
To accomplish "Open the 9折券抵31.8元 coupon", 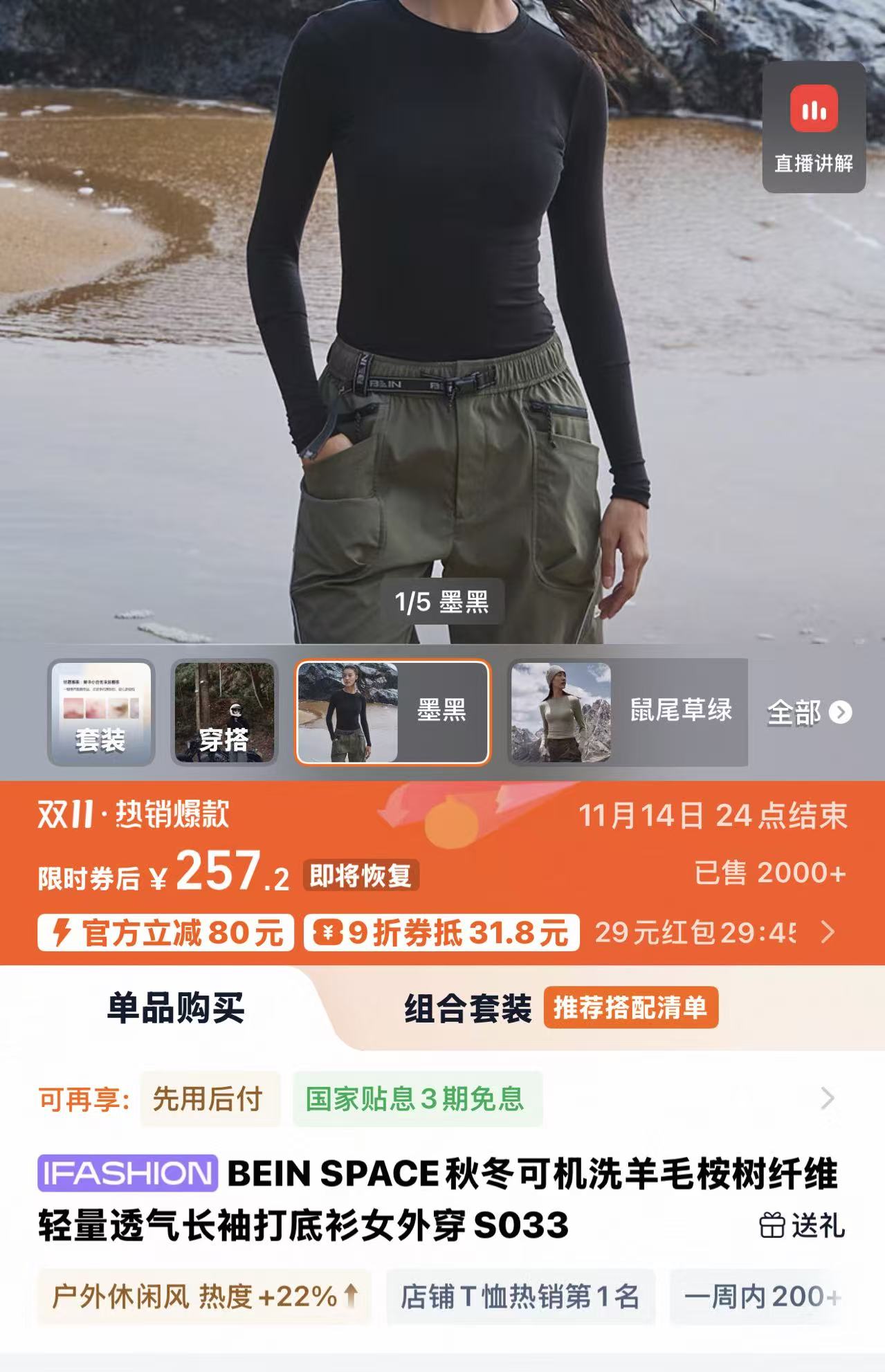I will [441, 933].
